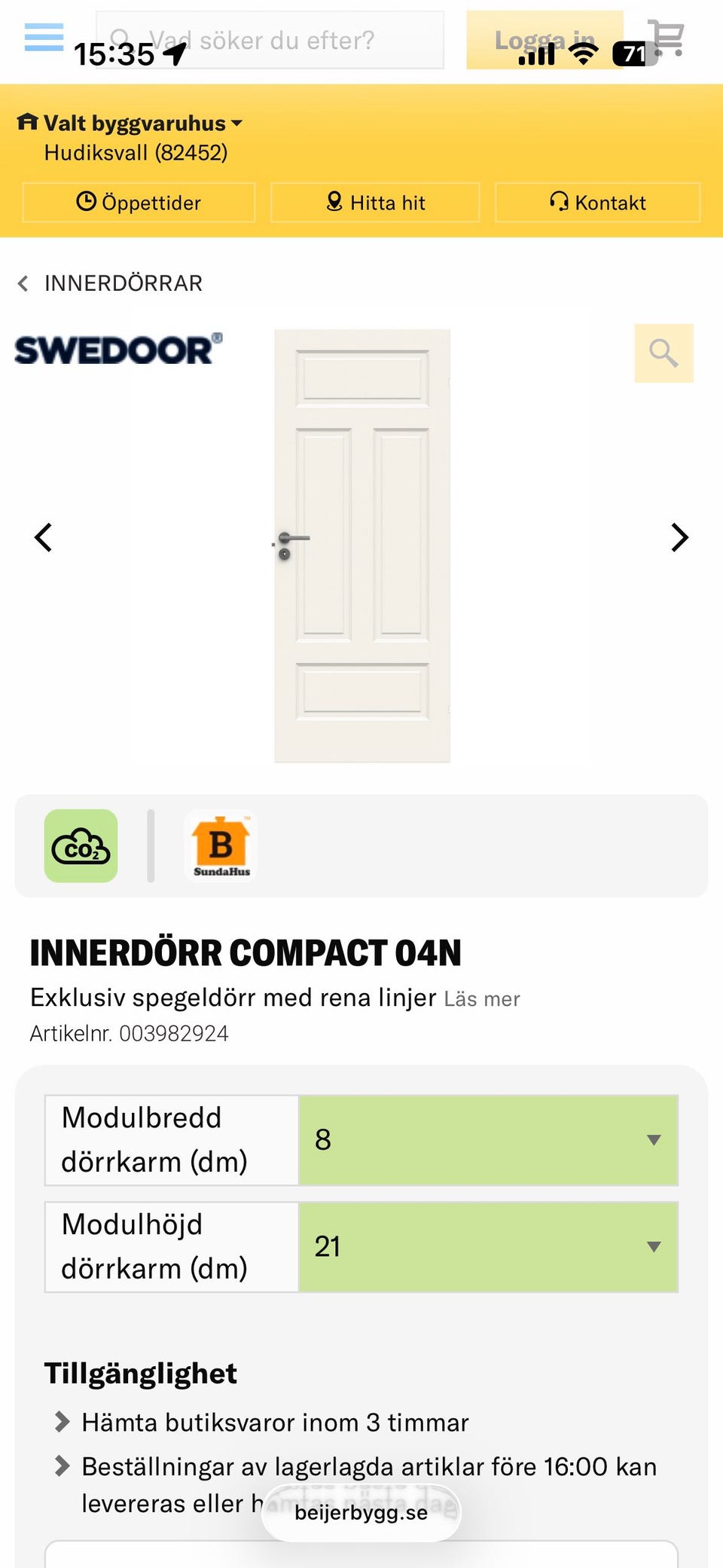Screen dimensions: 723x1568
Task: Show previous product image
Action: click(44, 537)
